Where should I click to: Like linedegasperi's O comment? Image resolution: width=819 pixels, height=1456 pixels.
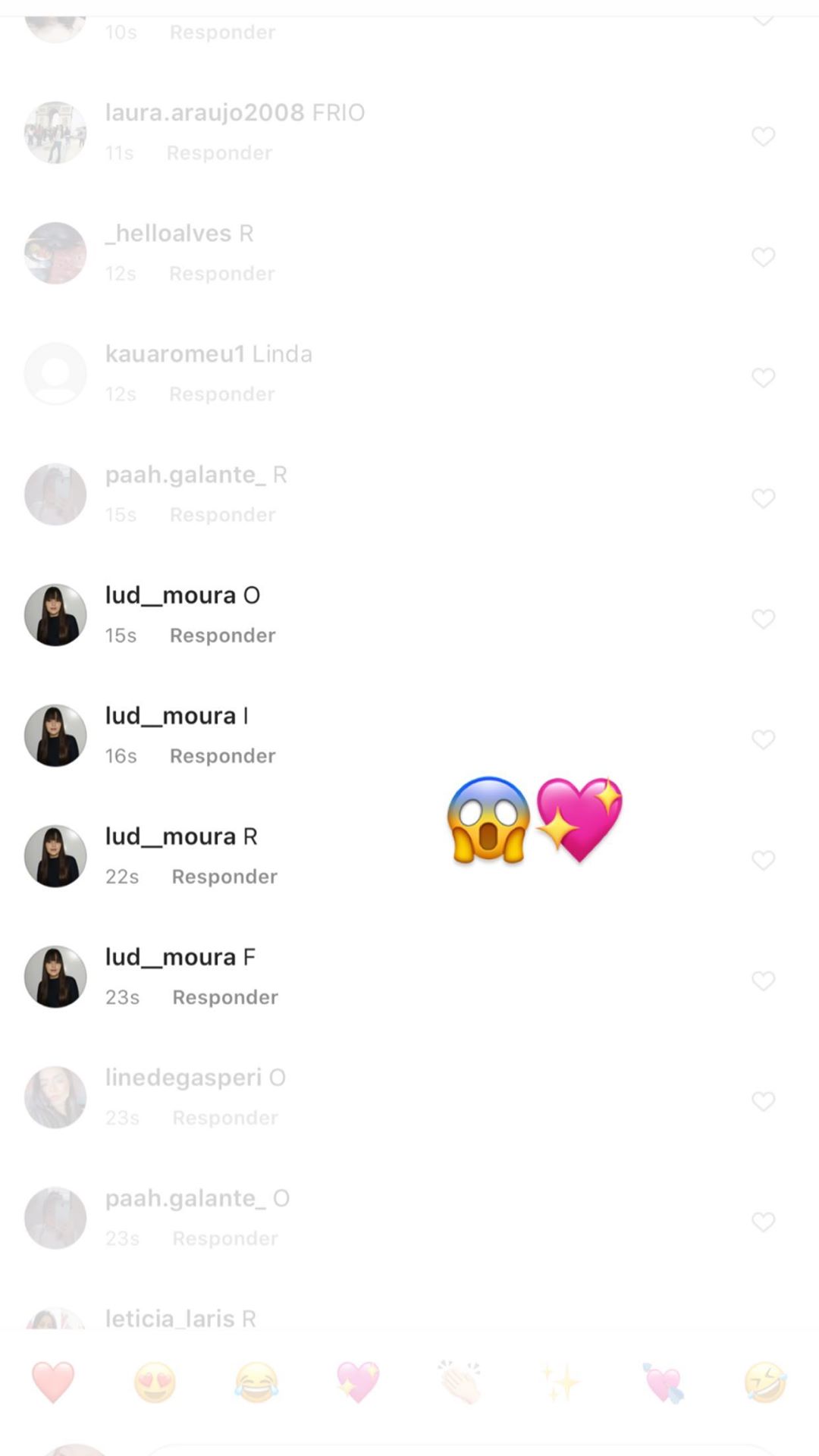click(x=763, y=1101)
